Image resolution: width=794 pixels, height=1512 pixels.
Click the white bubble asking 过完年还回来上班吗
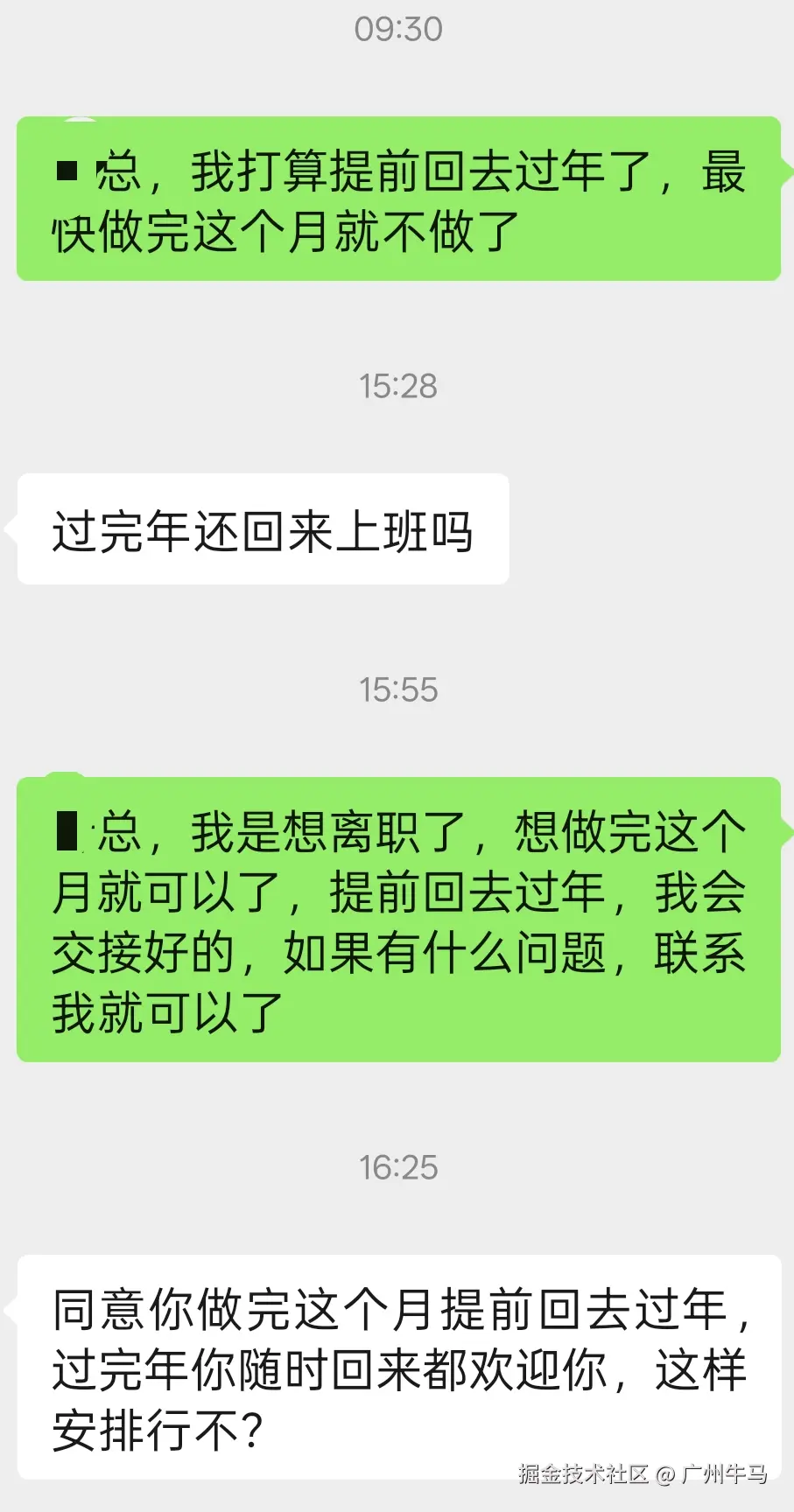(261, 528)
